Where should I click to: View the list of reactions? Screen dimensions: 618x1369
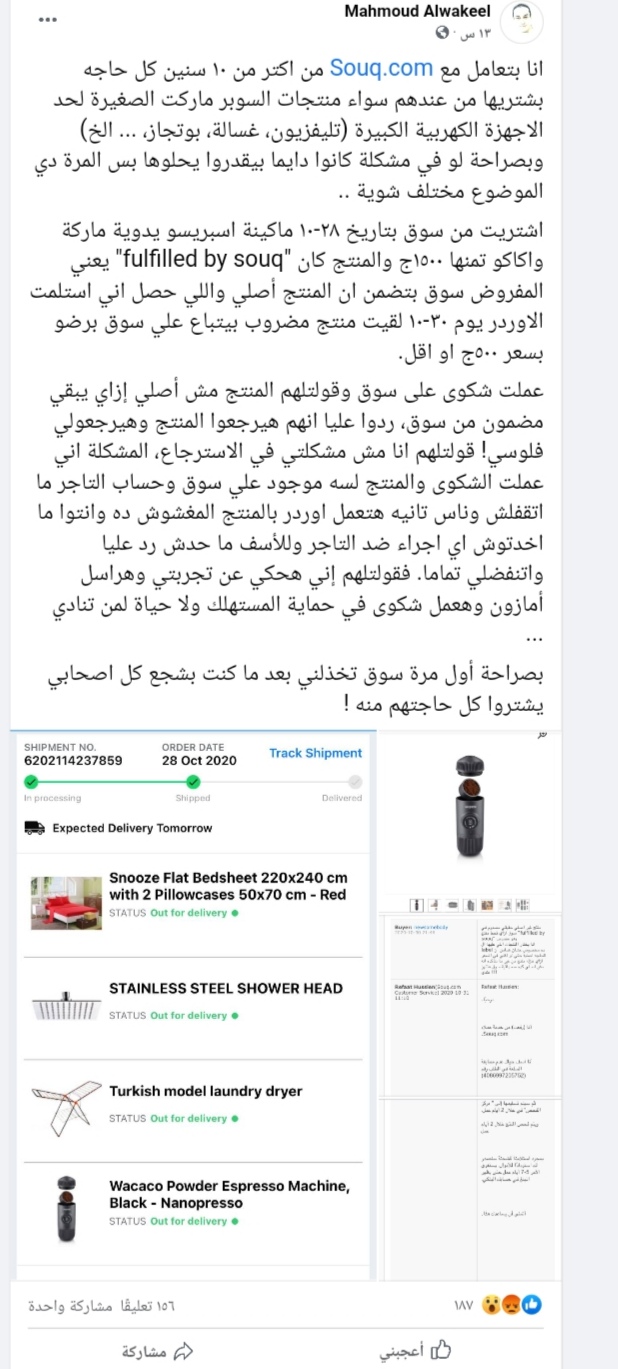click(510, 1304)
